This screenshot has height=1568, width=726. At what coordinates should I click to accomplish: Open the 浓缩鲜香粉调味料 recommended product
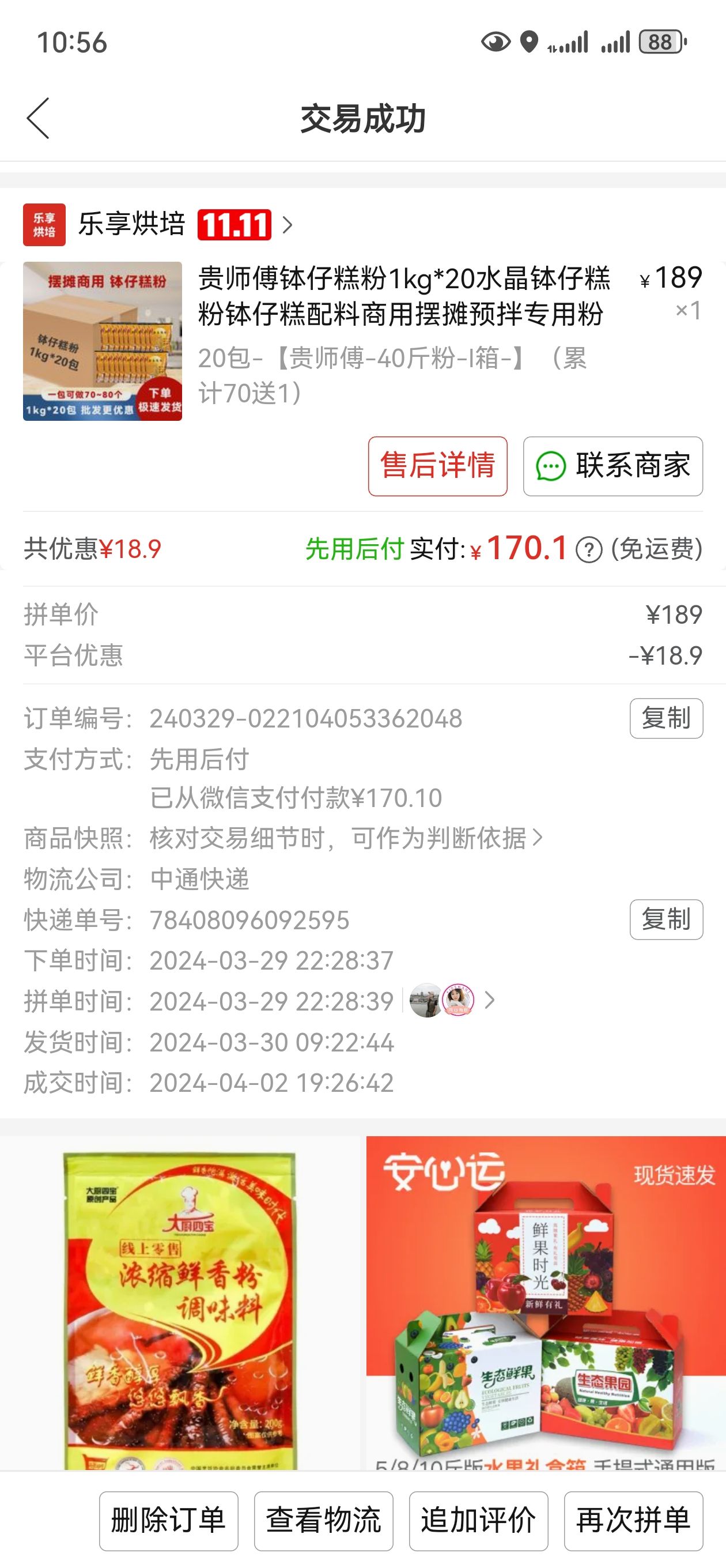click(x=180, y=1303)
